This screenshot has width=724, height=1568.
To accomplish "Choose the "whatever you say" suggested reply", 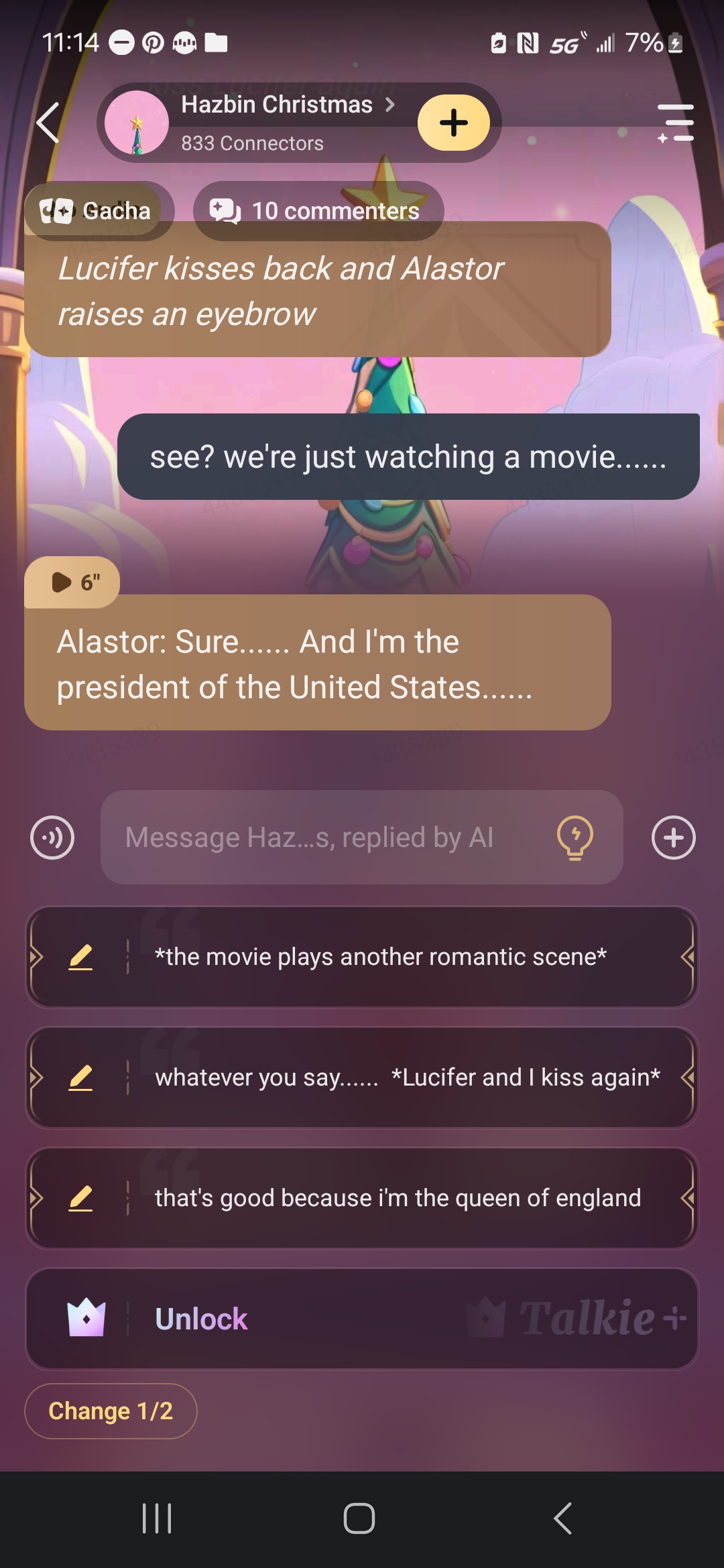I will click(402, 1077).
